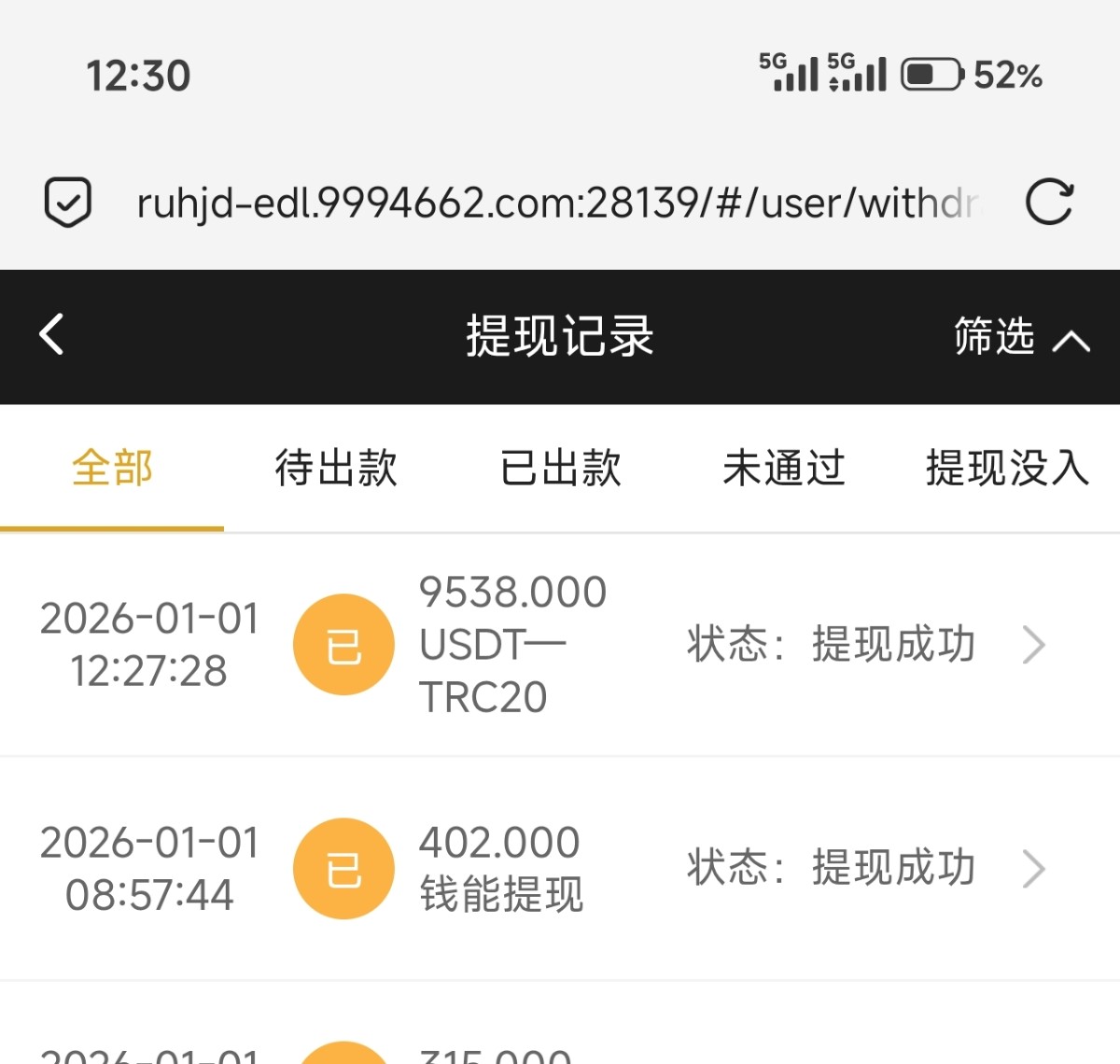Image resolution: width=1120 pixels, height=1064 pixels.
Task: View site security shield info
Action: pos(68,203)
